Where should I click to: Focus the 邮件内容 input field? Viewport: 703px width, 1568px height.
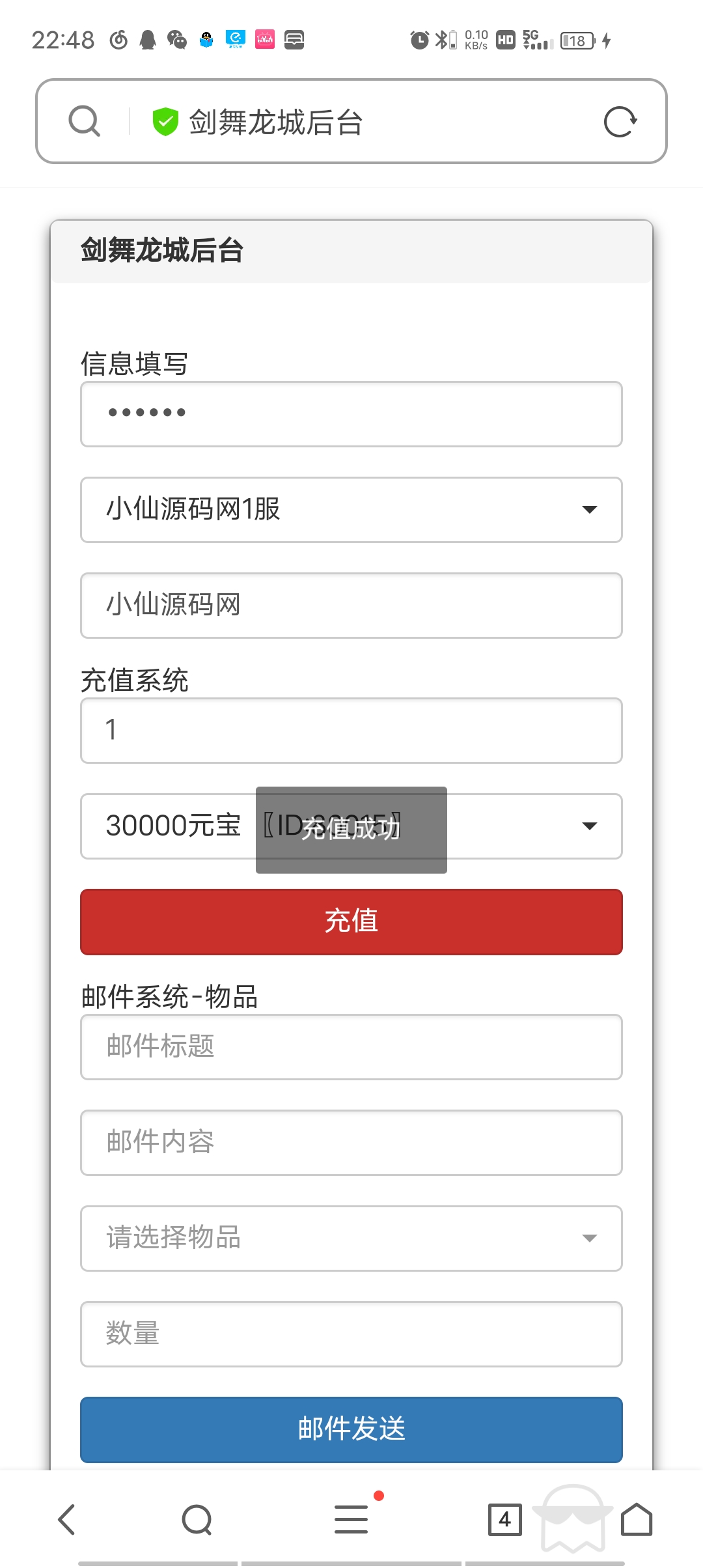(351, 1143)
